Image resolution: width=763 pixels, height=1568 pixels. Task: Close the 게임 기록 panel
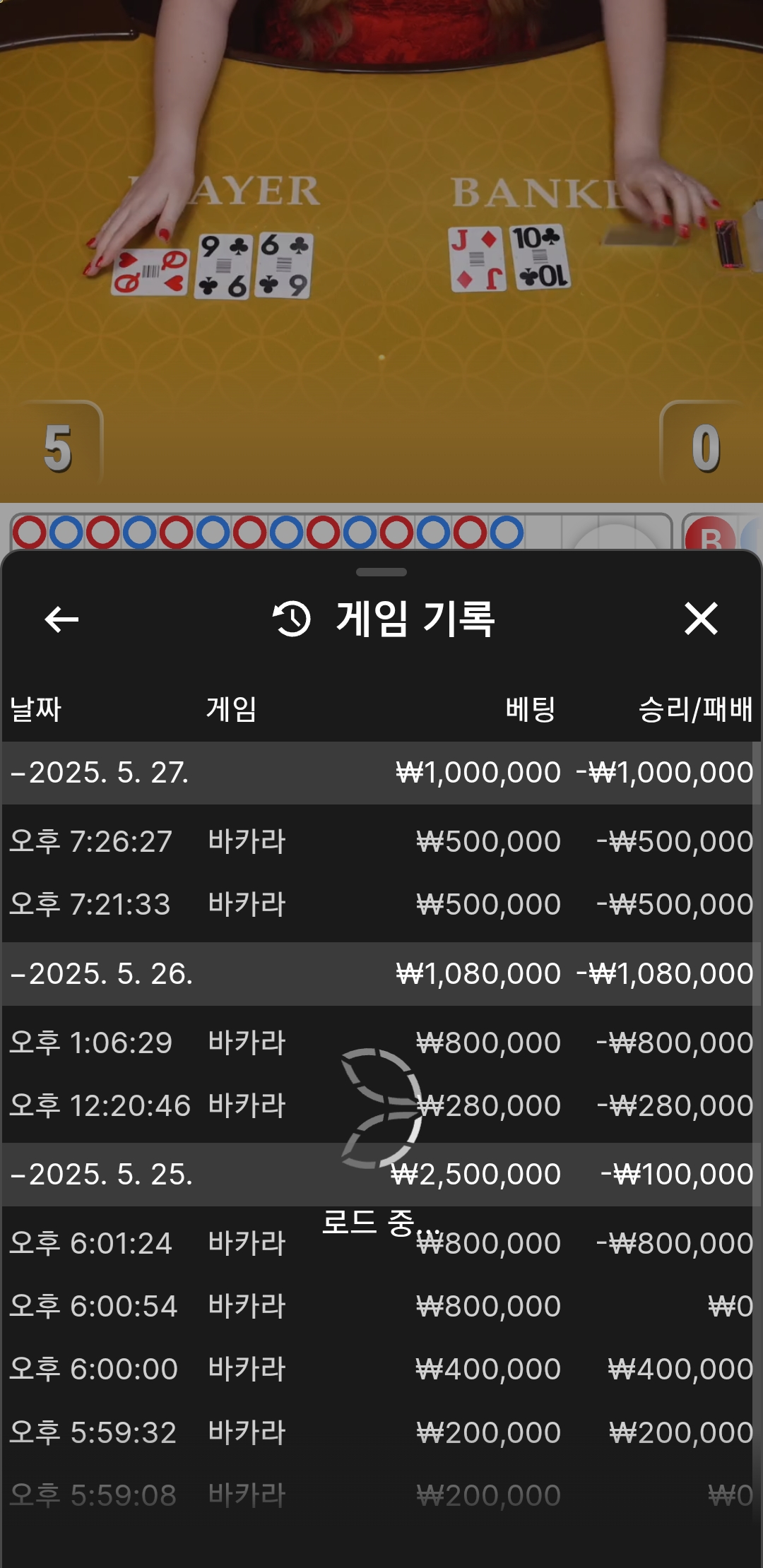[x=700, y=619]
